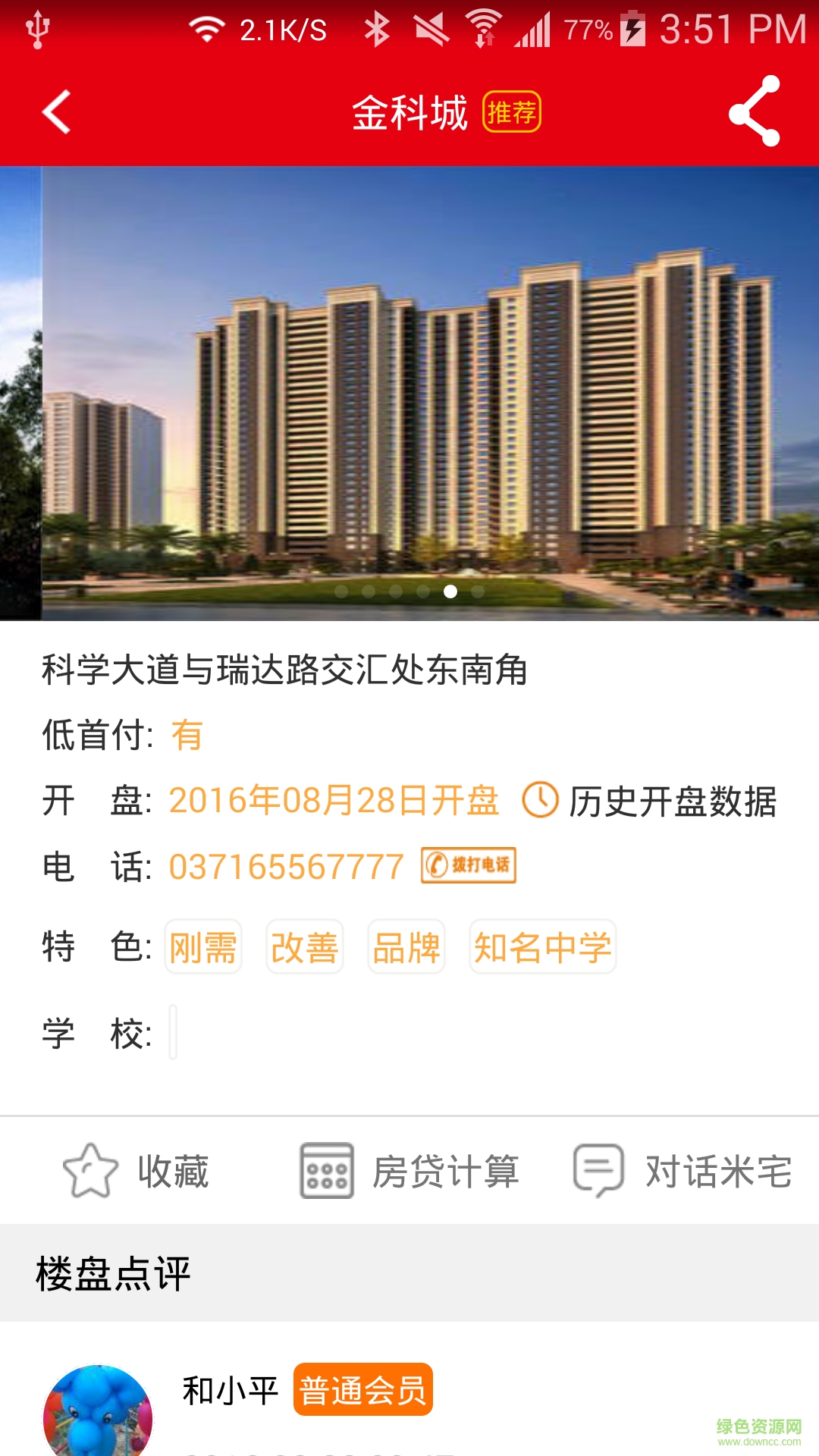View 历史开盘数据 history
This screenshot has height=1456, width=819.
click(x=651, y=802)
